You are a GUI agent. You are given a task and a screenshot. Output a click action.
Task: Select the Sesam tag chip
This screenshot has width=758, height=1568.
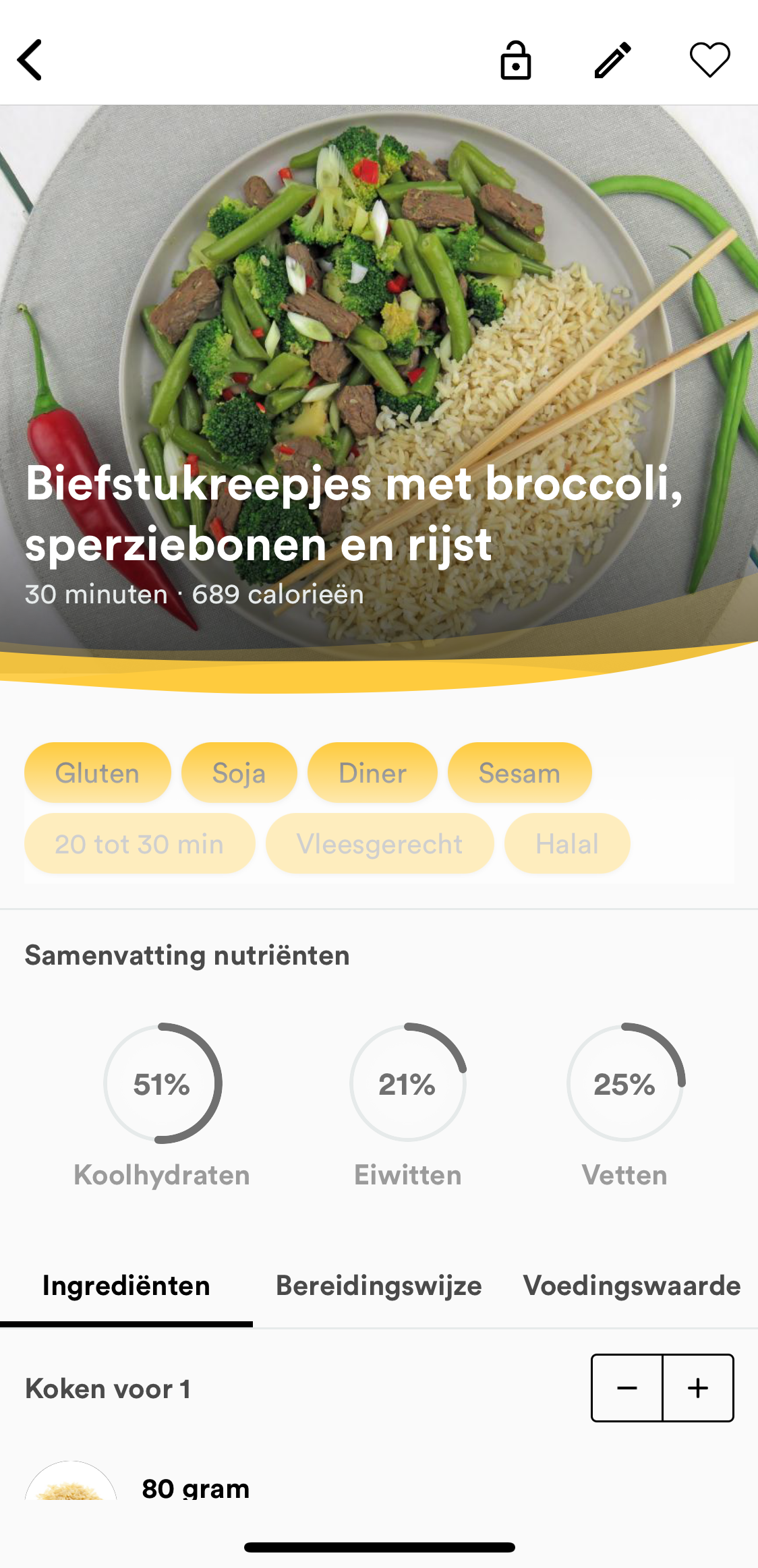(520, 773)
